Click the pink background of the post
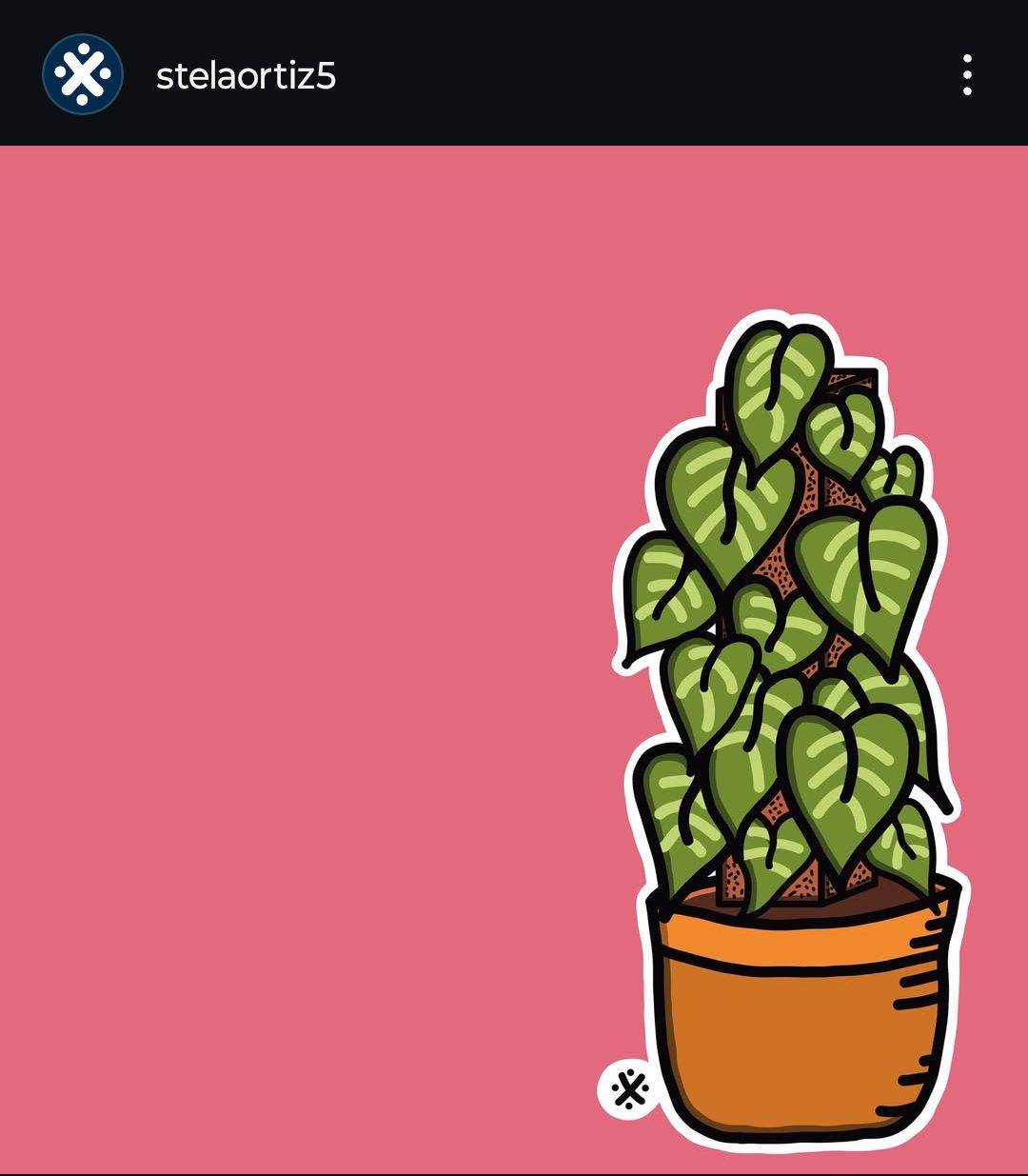1028x1176 pixels. (x=286, y=571)
